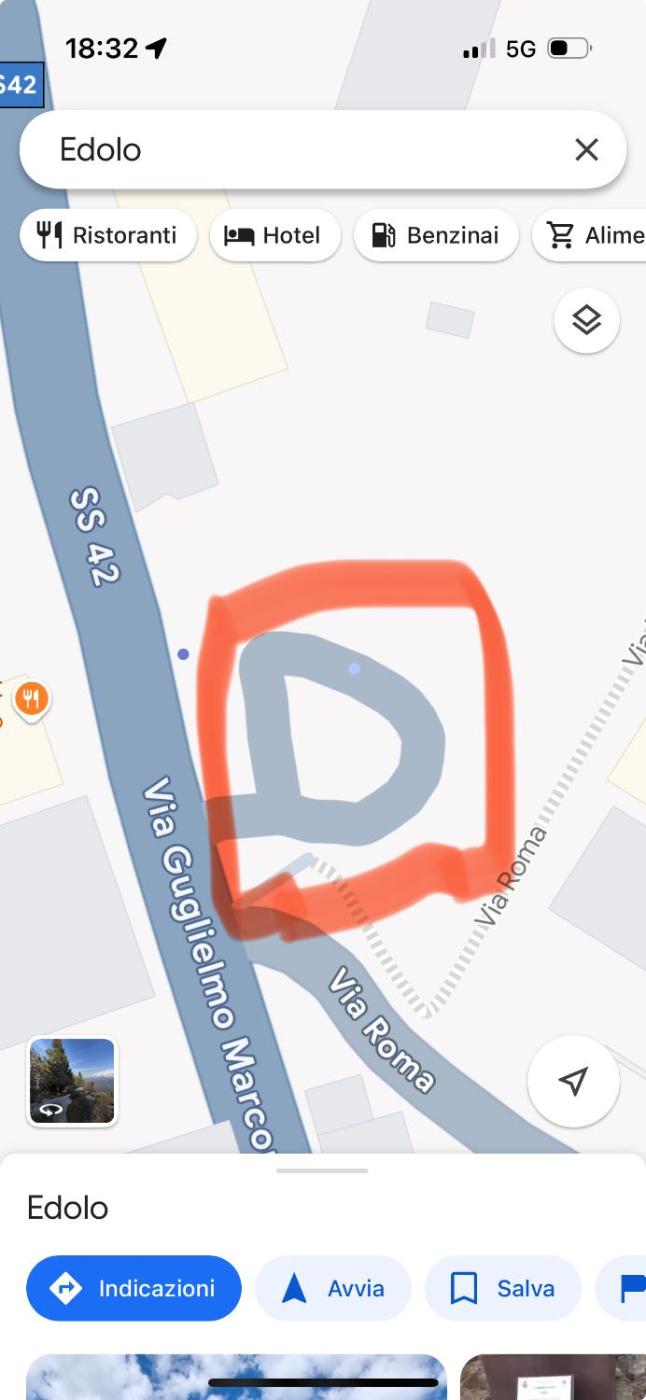Clear the Edolo search with X
Viewport: 646px width, 1400px height.
586,150
